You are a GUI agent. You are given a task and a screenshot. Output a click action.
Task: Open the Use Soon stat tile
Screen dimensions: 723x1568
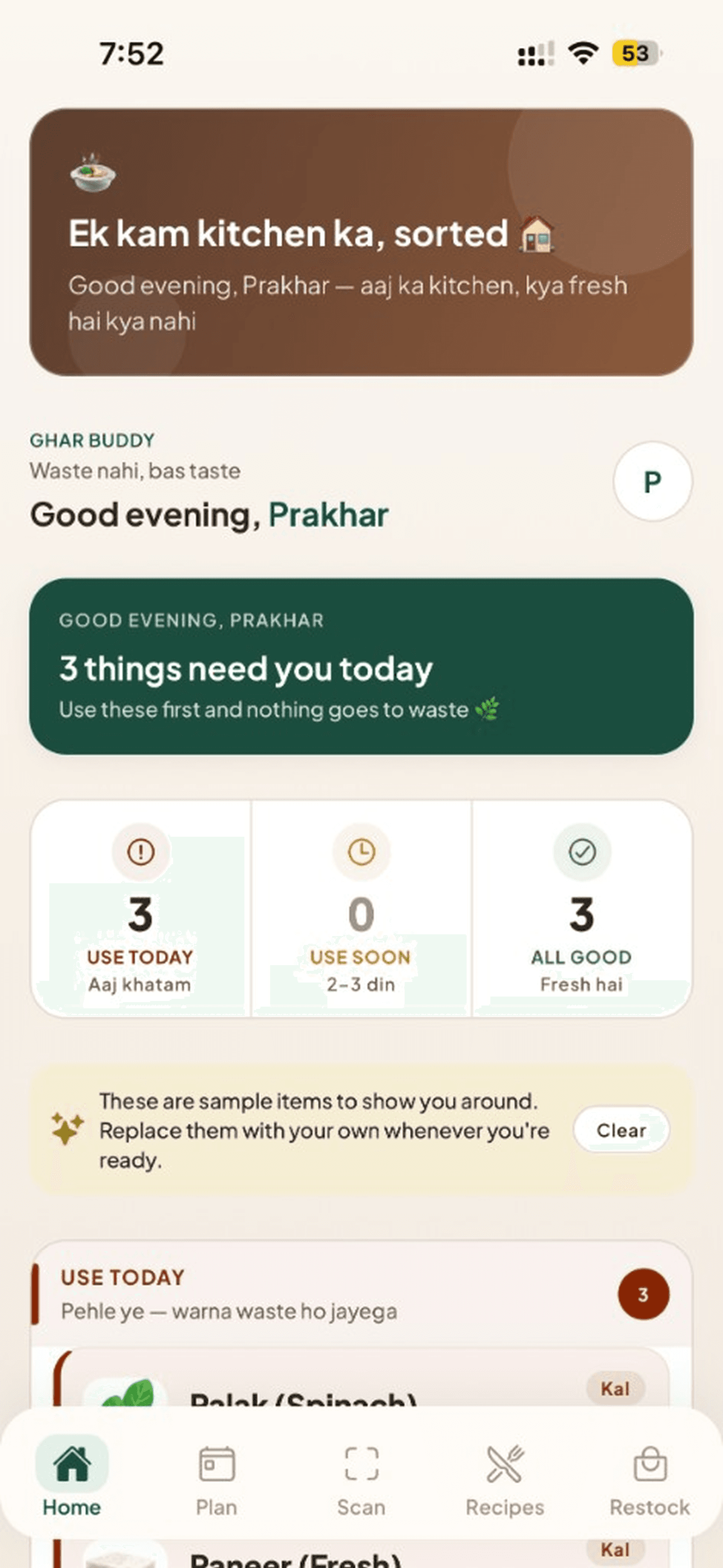[x=361, y=909]
